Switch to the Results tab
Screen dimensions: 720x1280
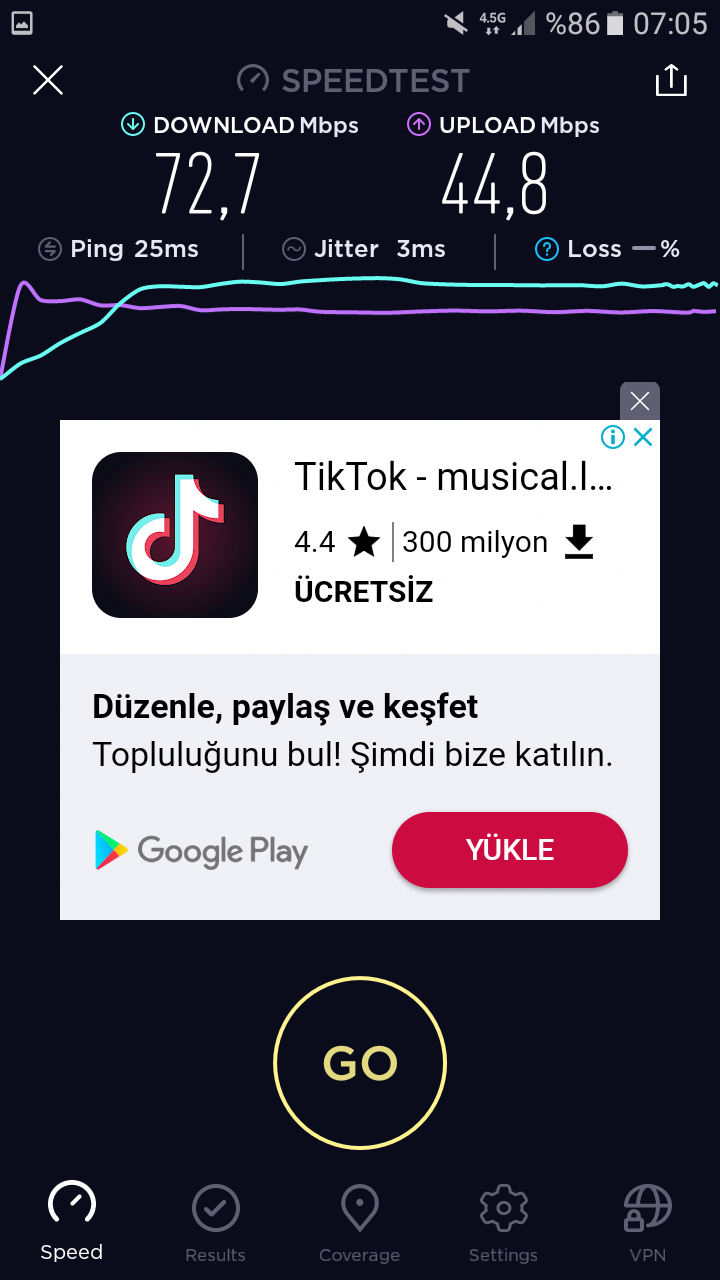(215, 1224)
